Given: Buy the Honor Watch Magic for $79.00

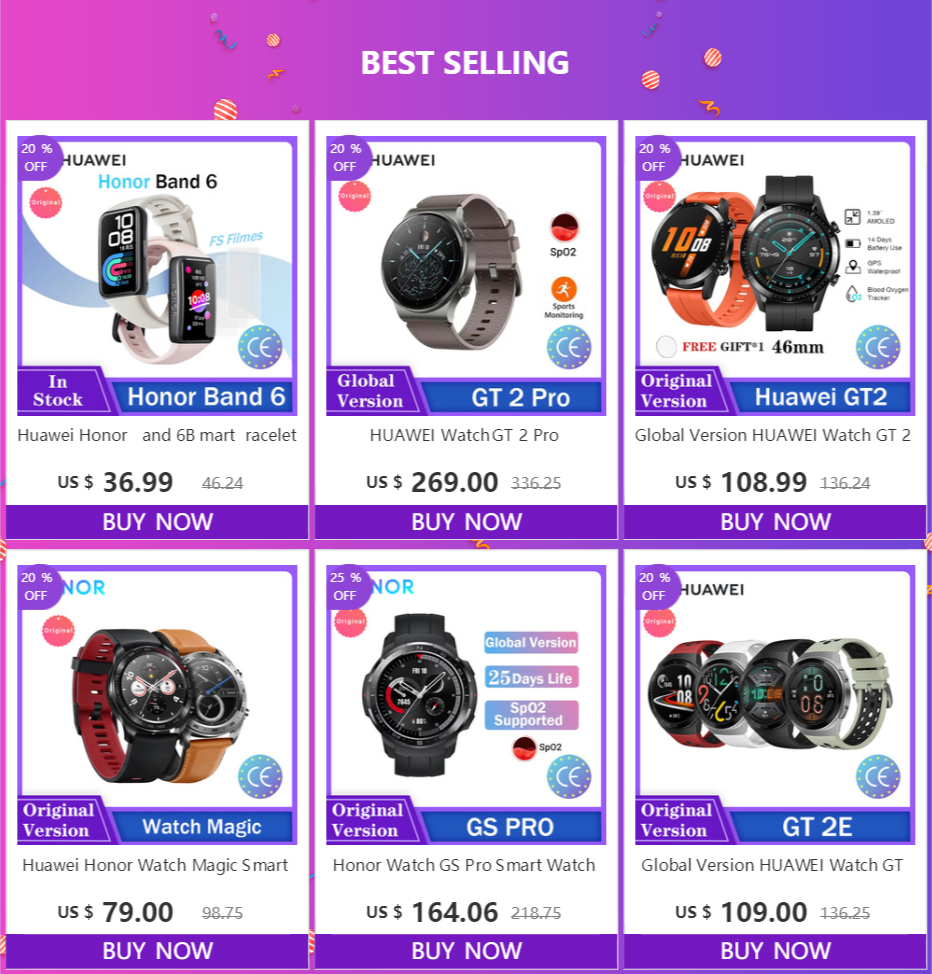Looking at the screenshot, I should click(157, 950).
